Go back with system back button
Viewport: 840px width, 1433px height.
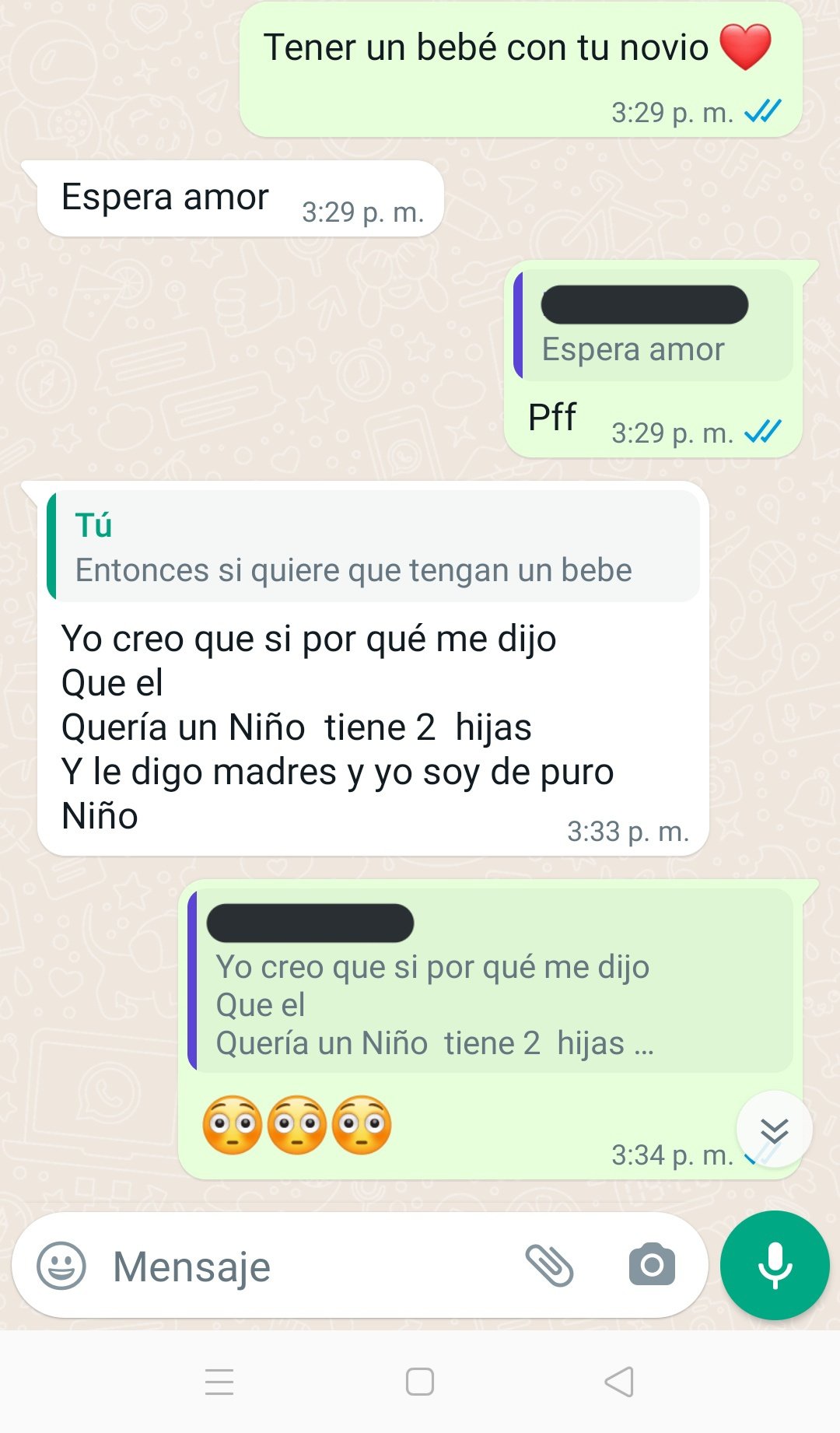619,1382
